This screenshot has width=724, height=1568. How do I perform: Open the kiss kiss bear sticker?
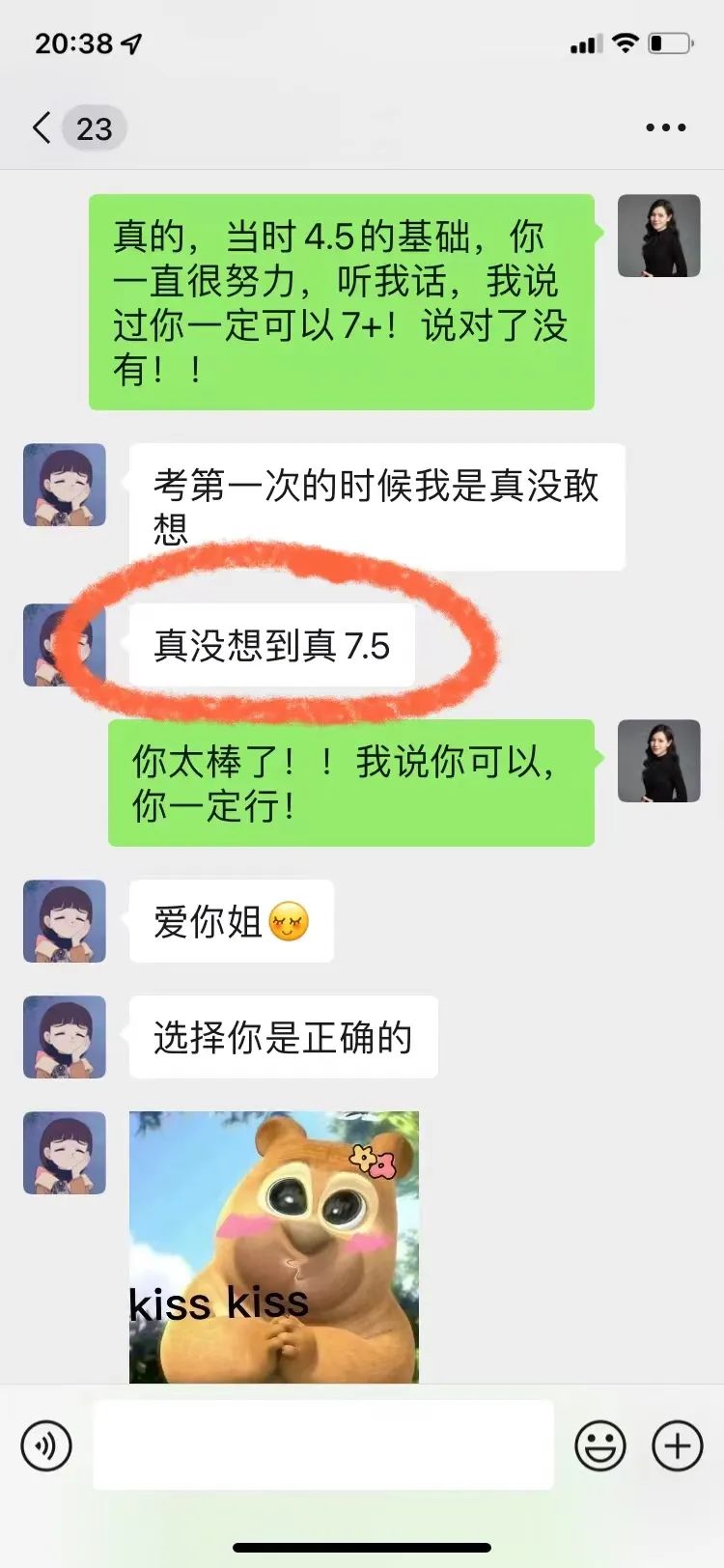pyautogui.click(x=274, y=1246)
